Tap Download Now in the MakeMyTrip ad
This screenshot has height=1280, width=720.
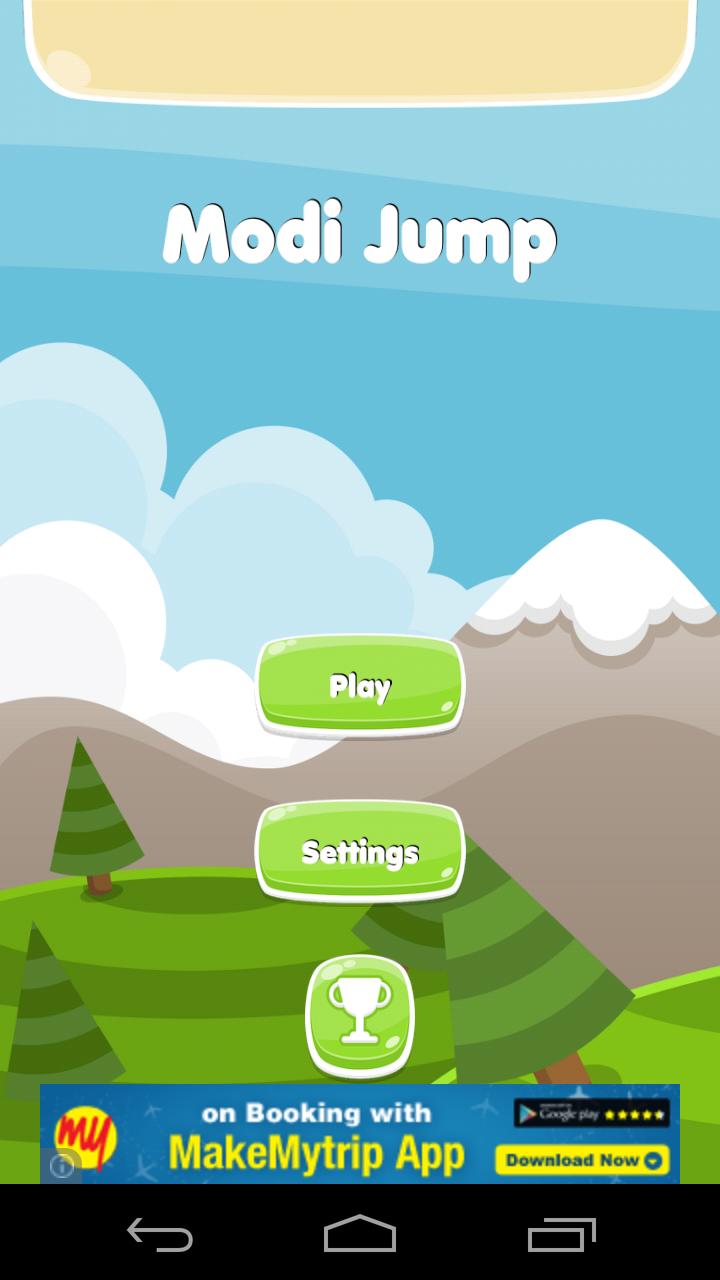click(582, 1160)
